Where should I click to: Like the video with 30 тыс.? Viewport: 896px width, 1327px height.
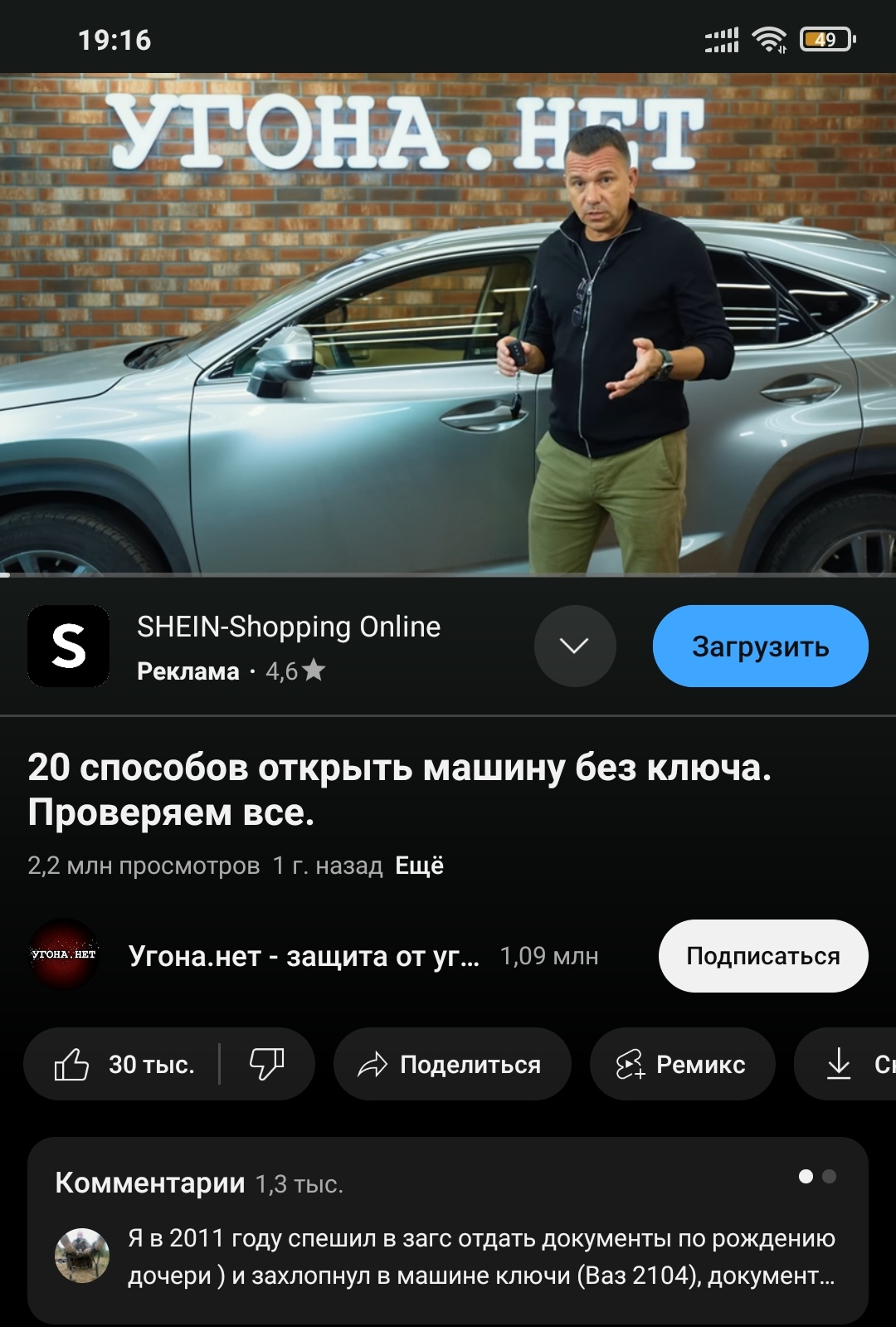coord(124,1064)
